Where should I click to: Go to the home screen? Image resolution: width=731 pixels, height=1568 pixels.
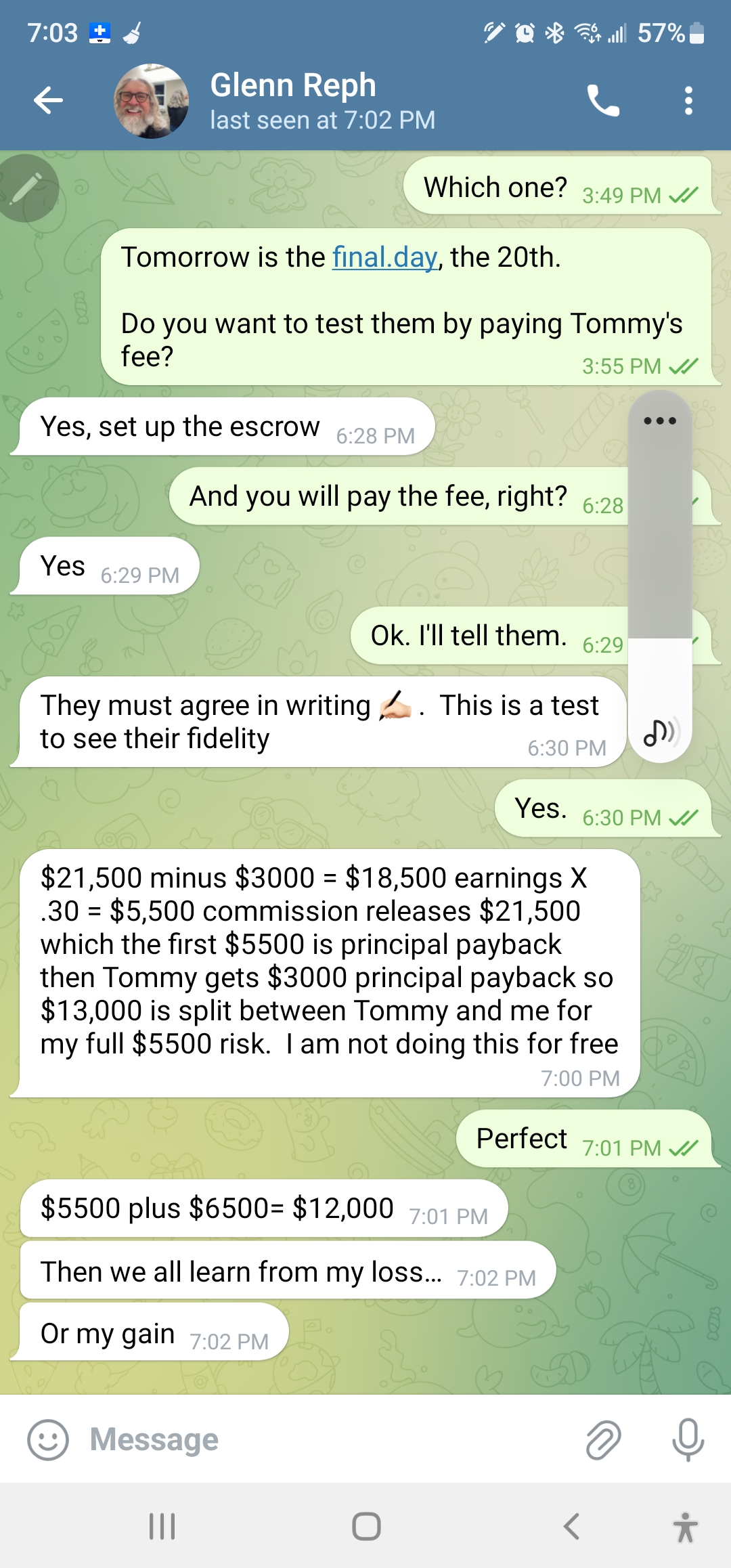tap(366, 1527)
